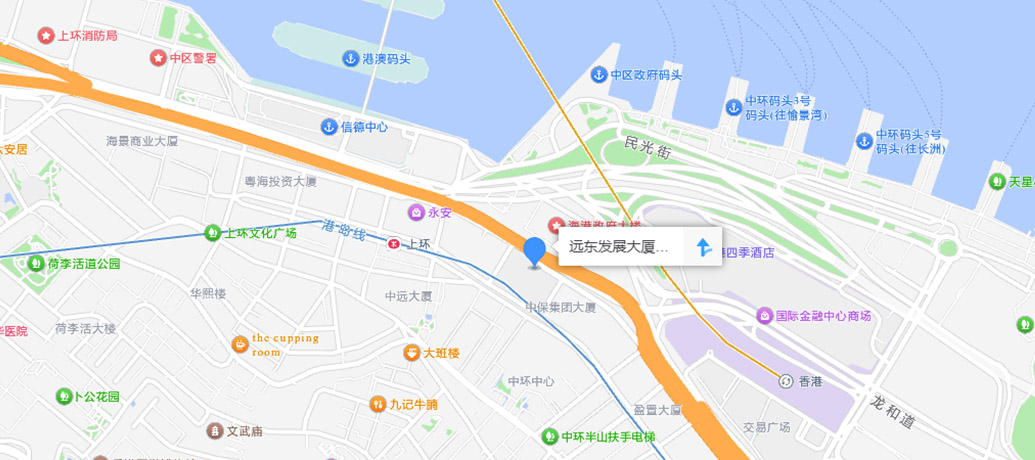Open the 中区警署 police marker
The image size is (1035, 460).
(x=158, y=58)
